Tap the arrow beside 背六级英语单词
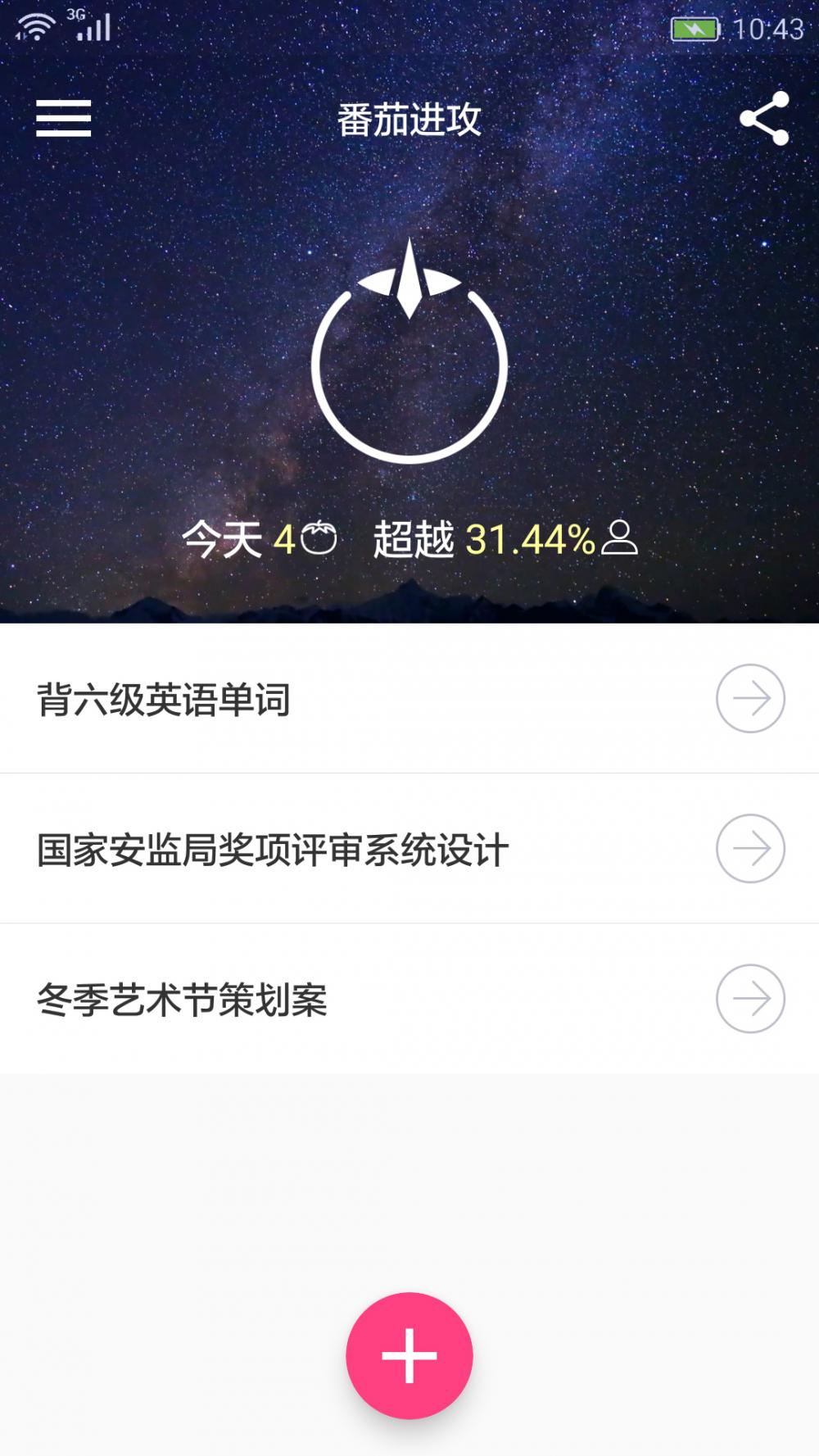Image resolution: width=819 pixels, height=1456 pixels. (x=750, y=698)
